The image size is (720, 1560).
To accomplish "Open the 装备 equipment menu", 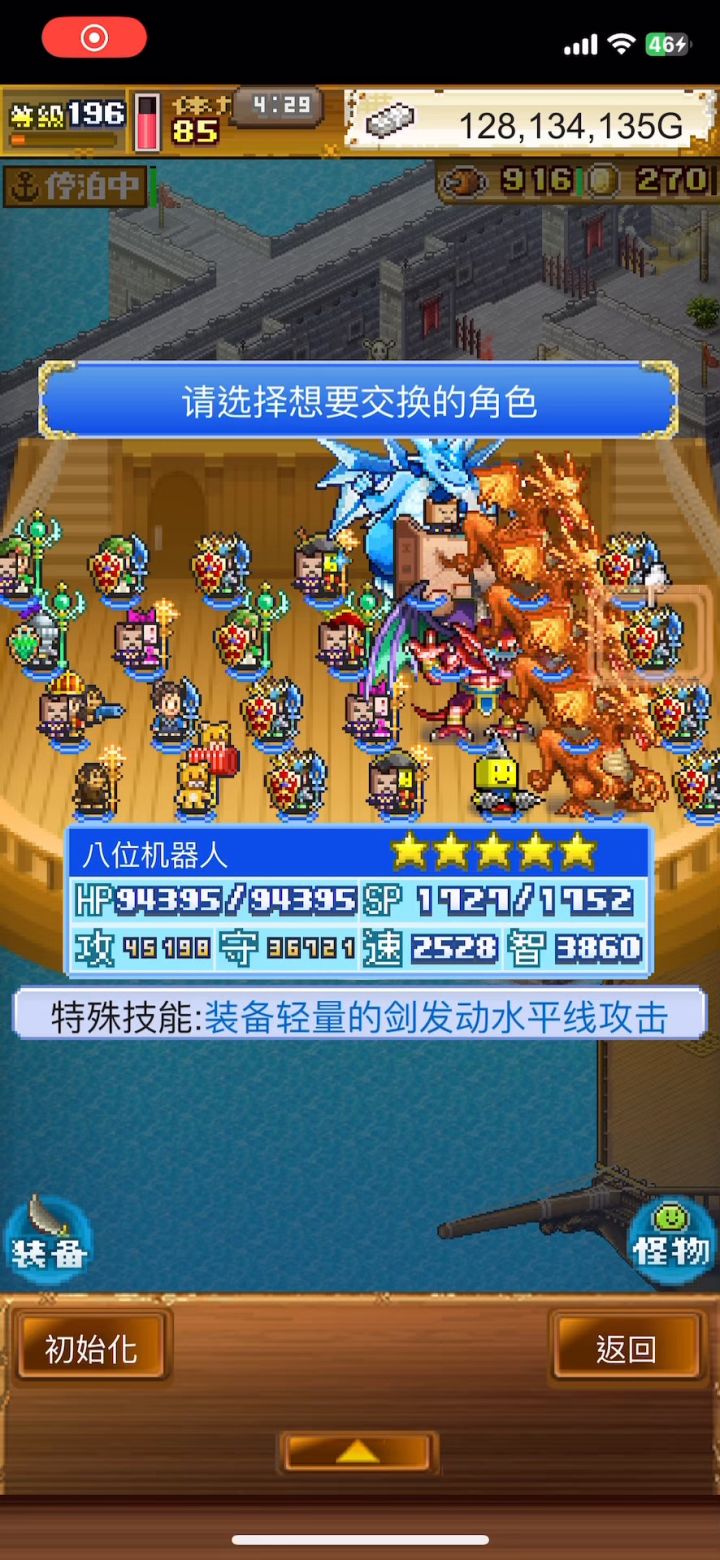I will (x=49, y=1239).
